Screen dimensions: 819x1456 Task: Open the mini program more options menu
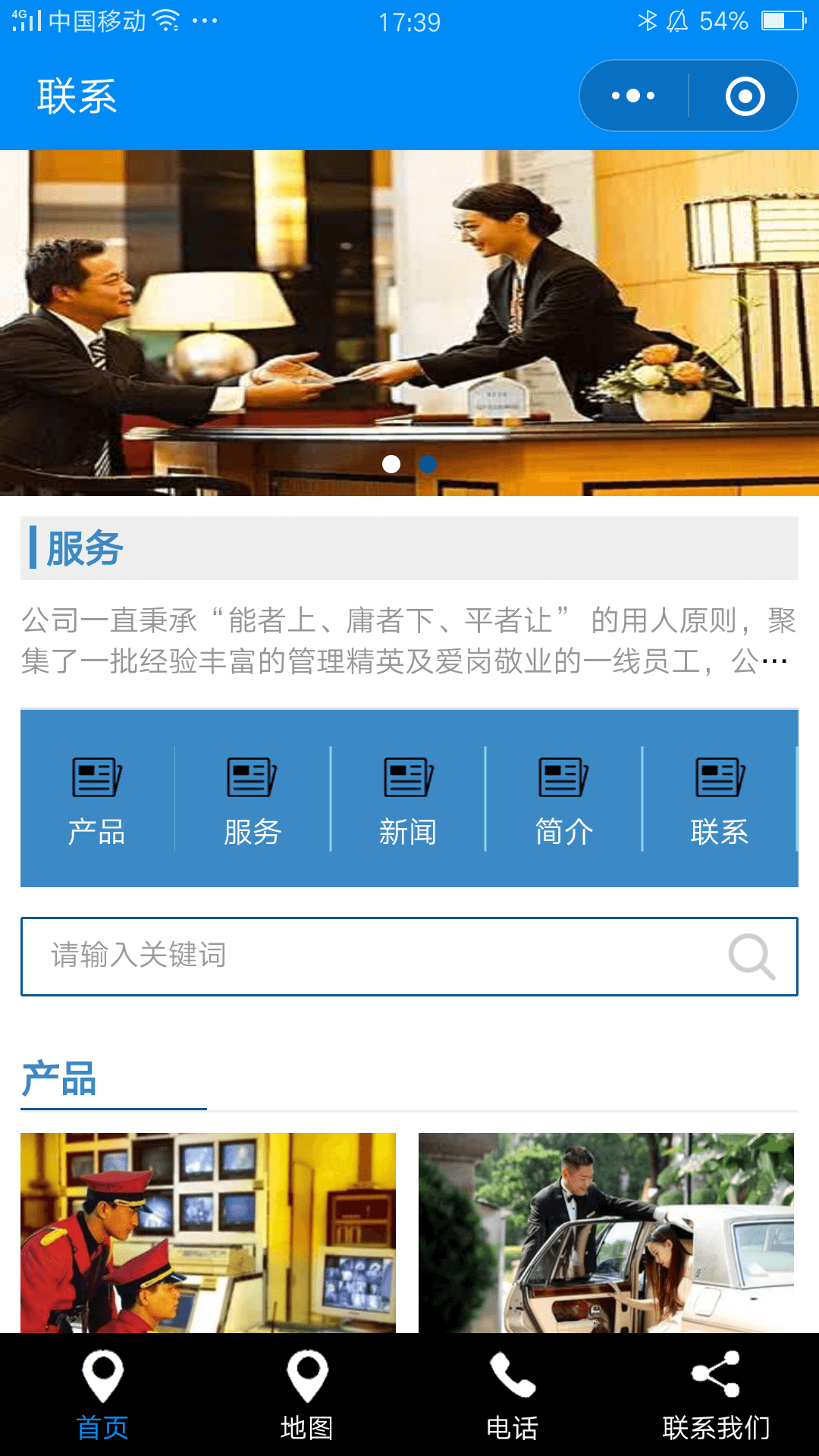coord(633,96)
